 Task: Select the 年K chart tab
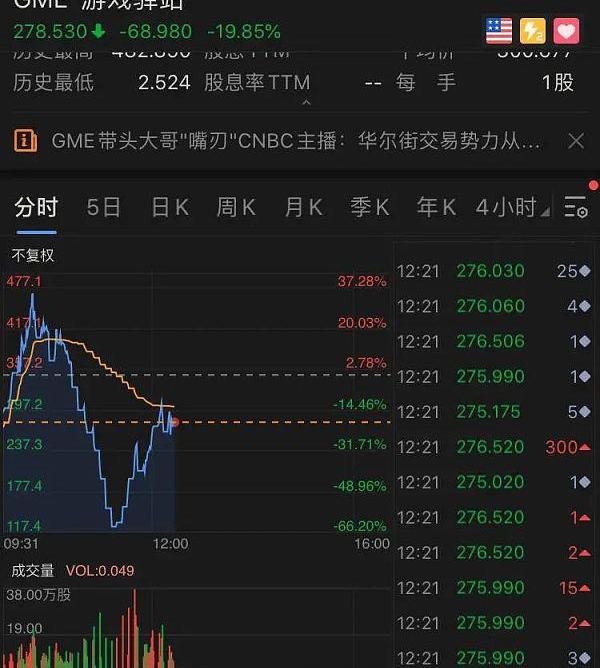436,207
